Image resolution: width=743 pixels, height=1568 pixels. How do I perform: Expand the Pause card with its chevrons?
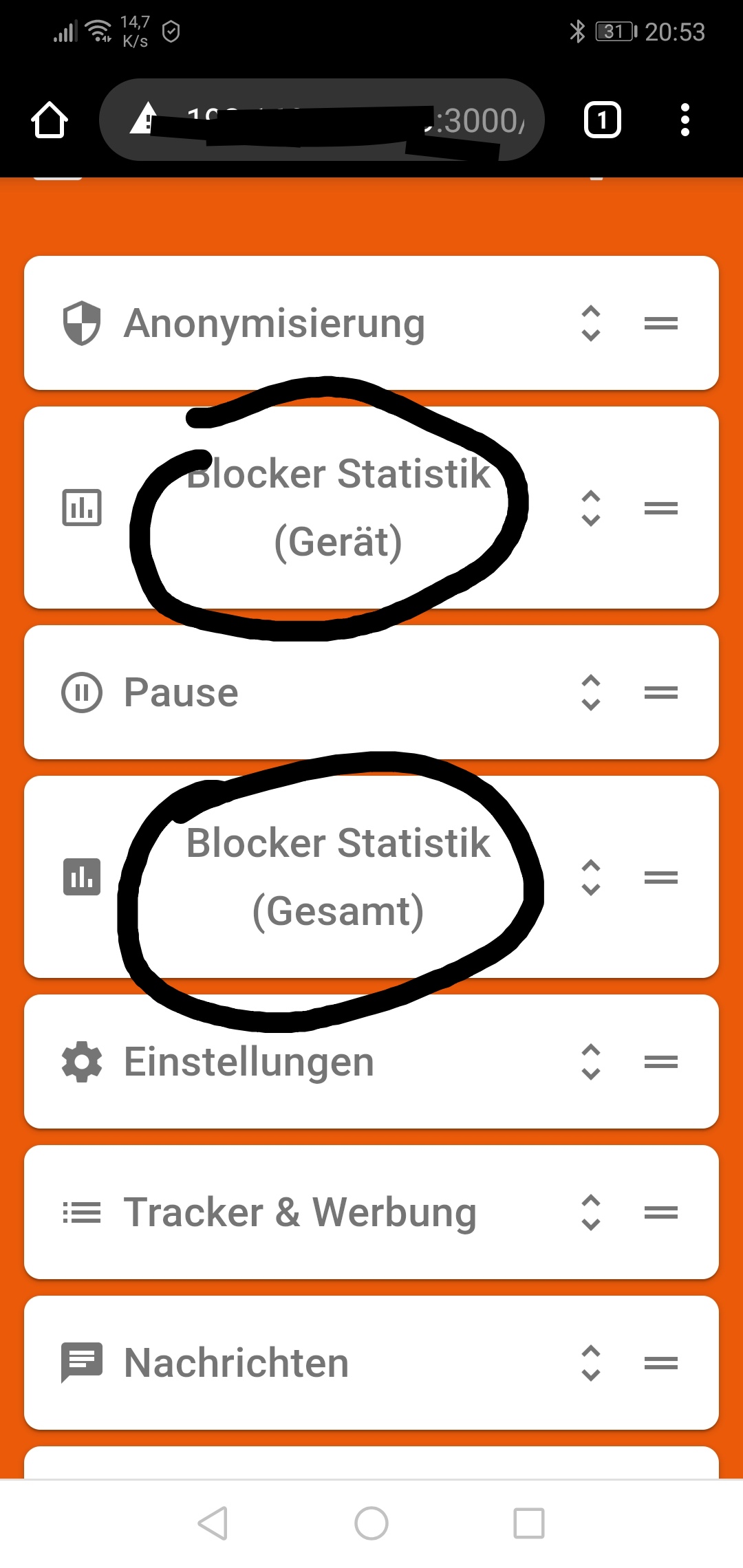591,693
